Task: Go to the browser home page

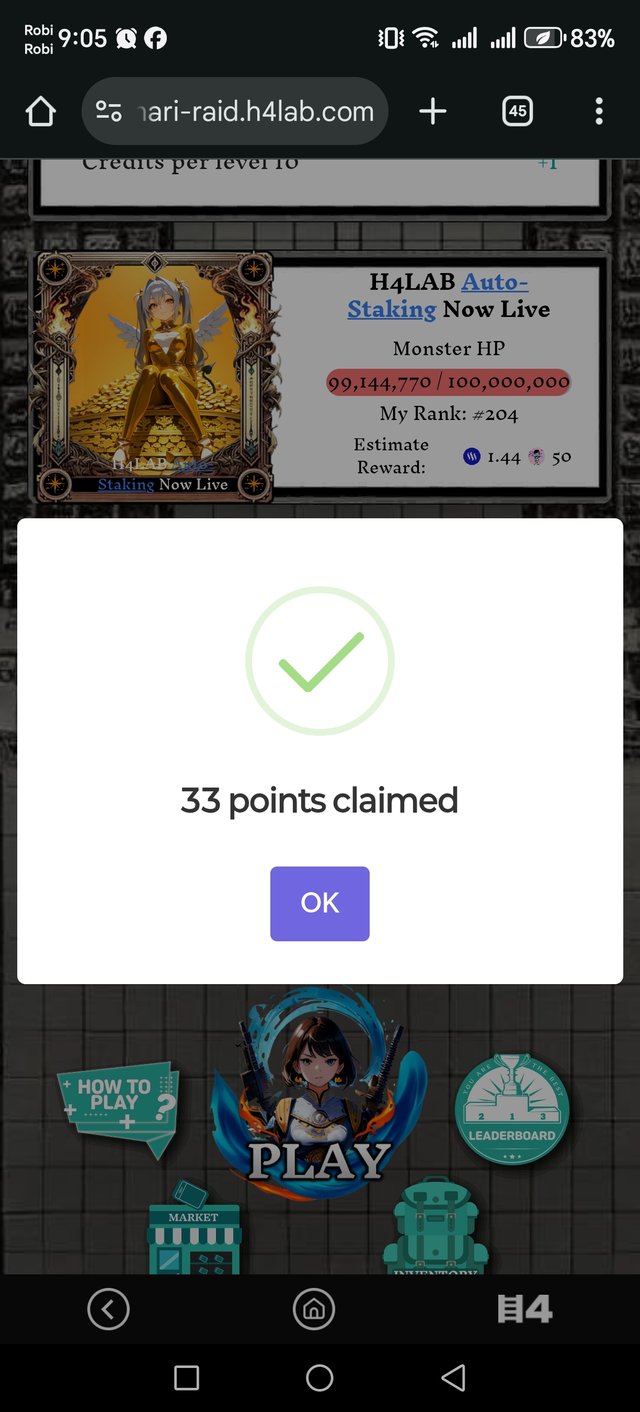Action: point(40,112)
